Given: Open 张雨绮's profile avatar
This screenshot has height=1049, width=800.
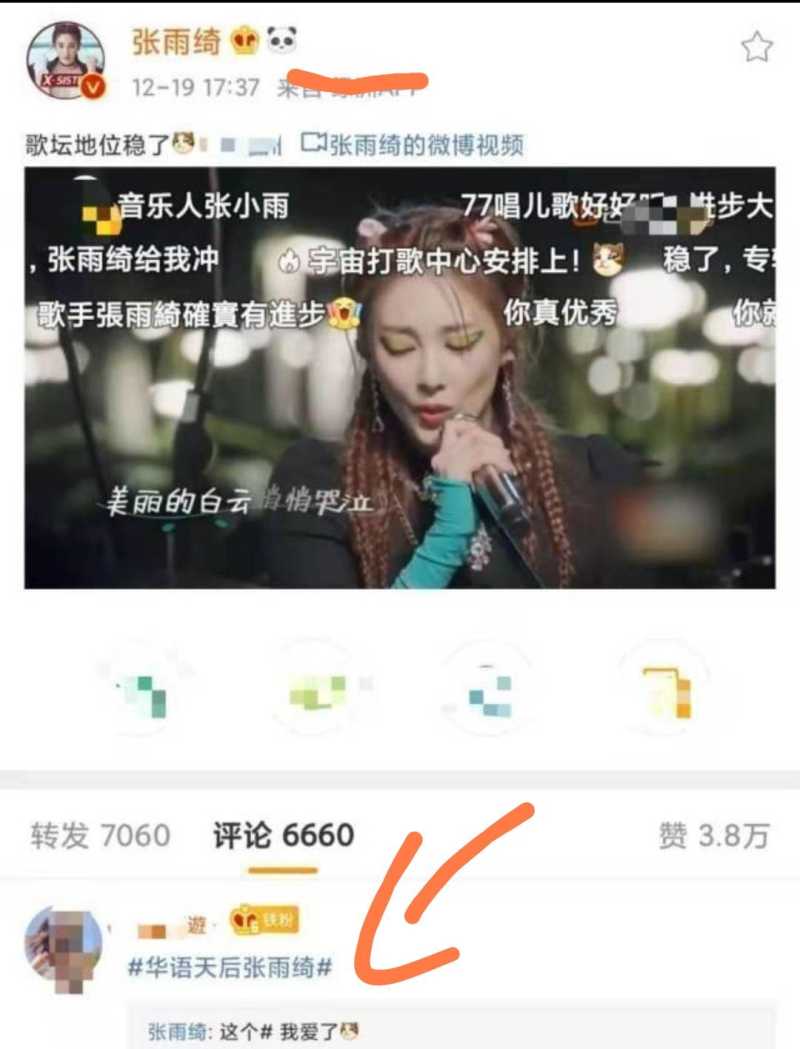Looking at the screenshot, I should click(x=64, y=61).
